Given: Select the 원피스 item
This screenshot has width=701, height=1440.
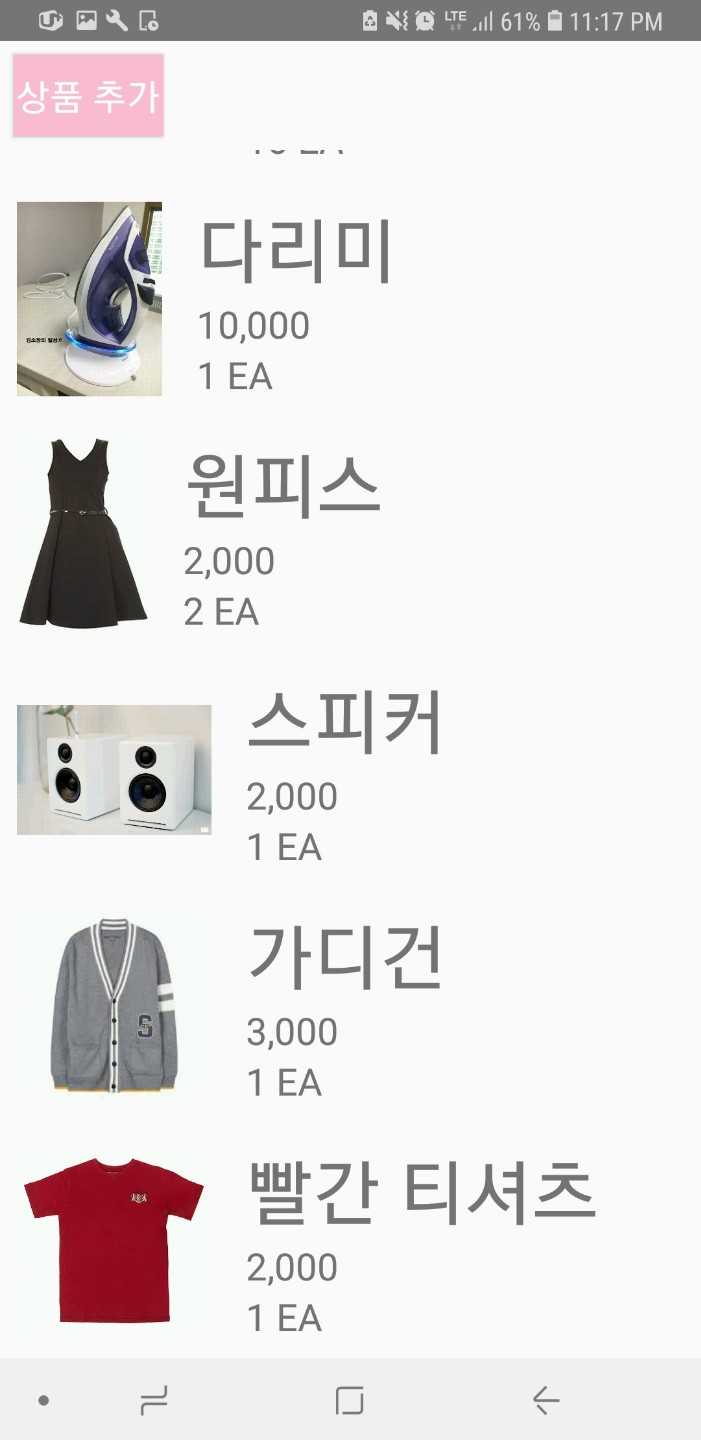Looking at the screenshot, I should [x=350, y=534].
